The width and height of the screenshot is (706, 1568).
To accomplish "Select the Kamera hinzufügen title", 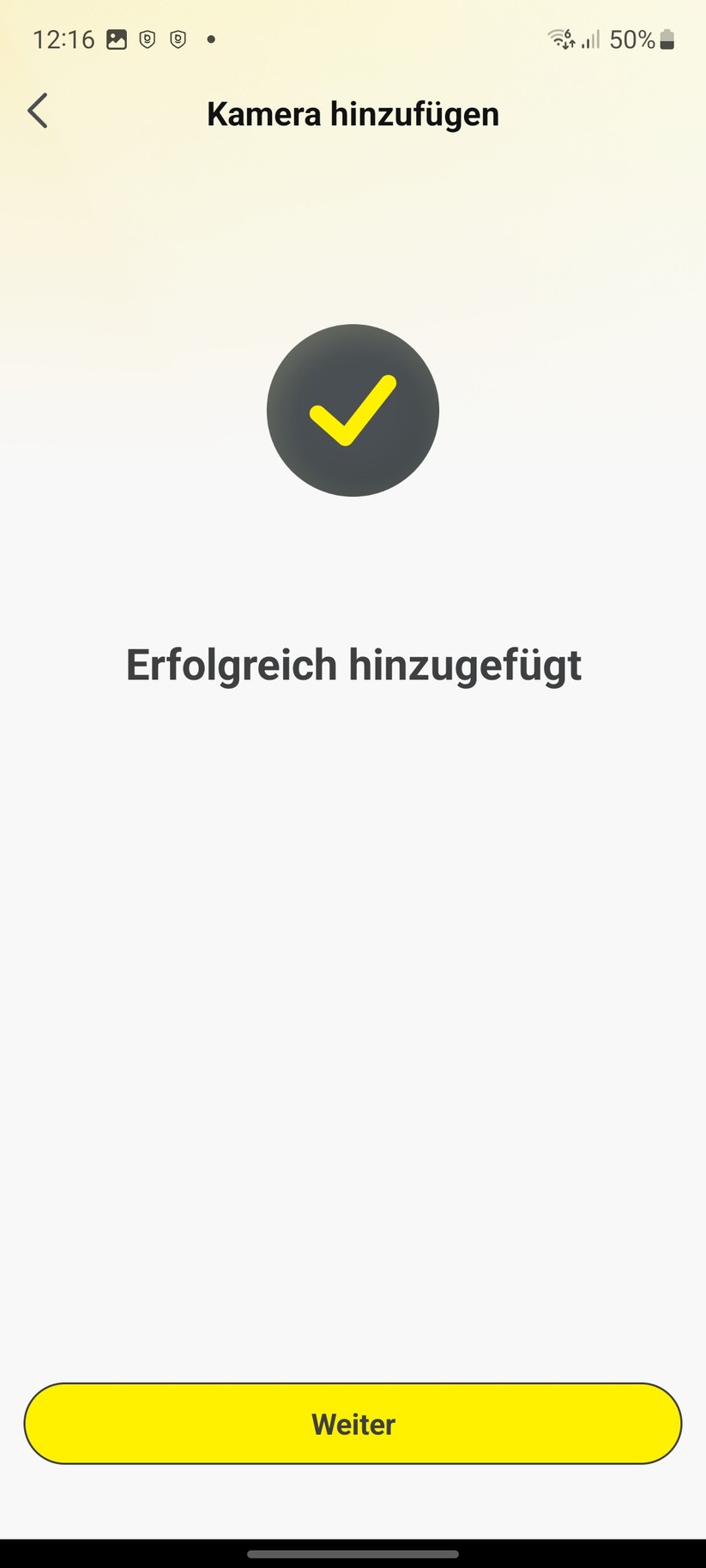I will 353,113.
